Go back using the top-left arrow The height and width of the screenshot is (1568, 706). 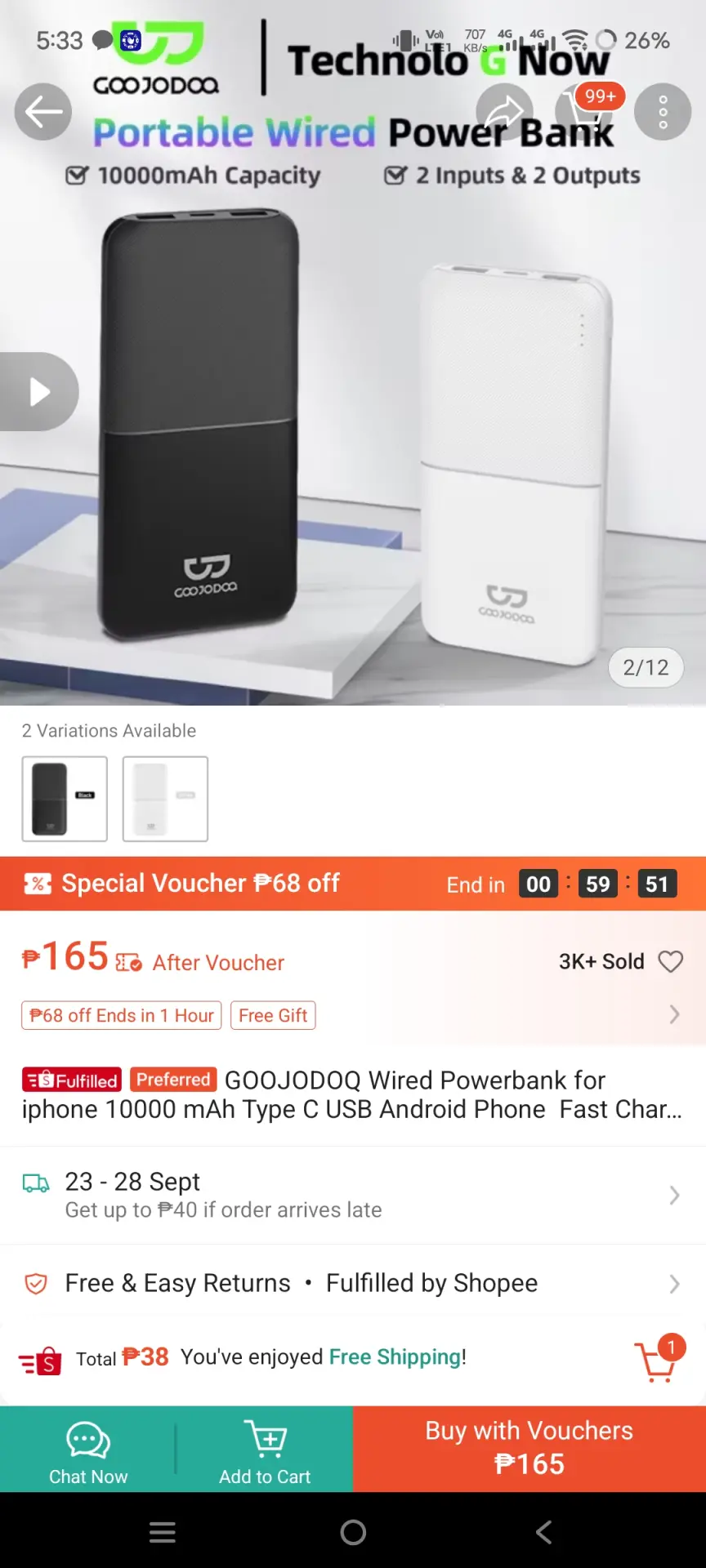pos(43,112)
